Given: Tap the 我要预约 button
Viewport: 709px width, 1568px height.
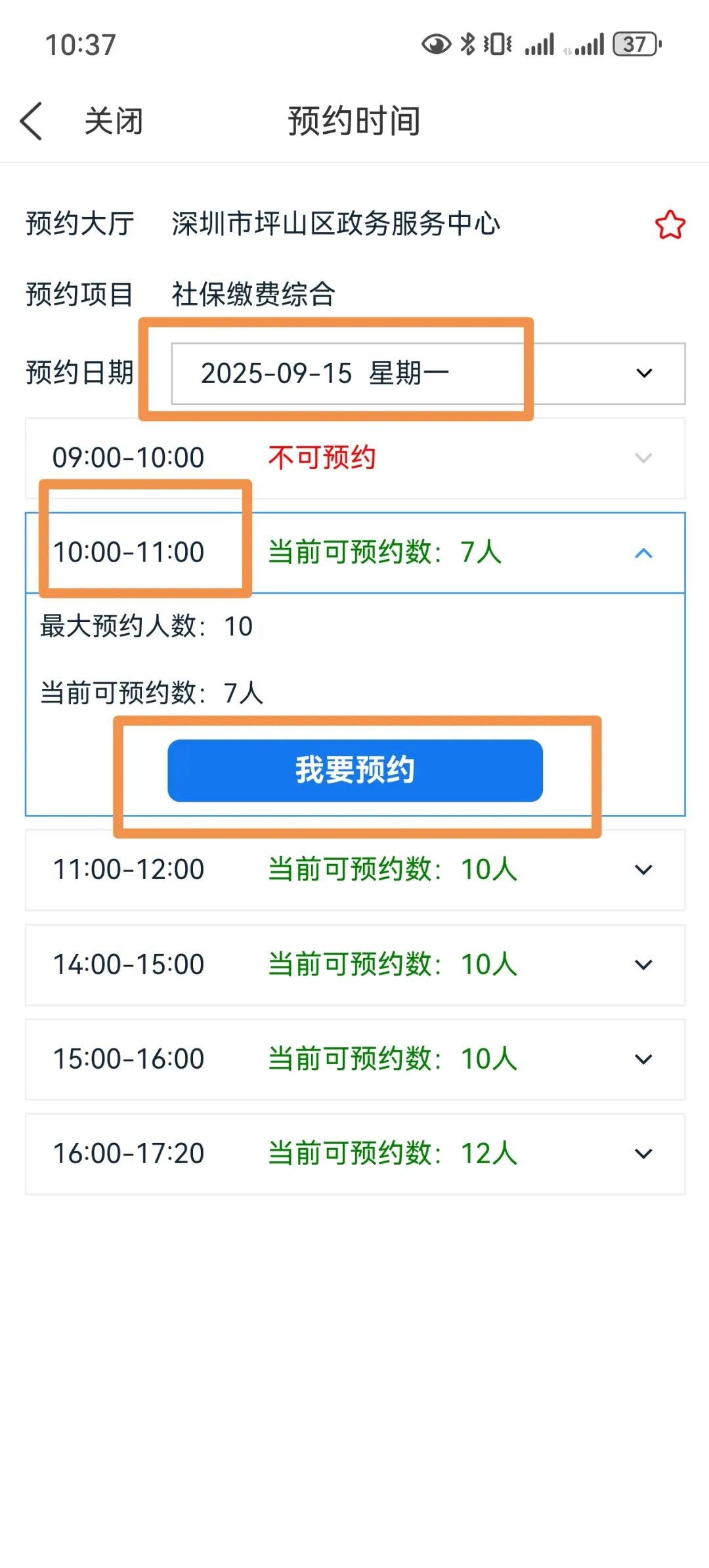Looking at the screenshot, I should [355, 770].
